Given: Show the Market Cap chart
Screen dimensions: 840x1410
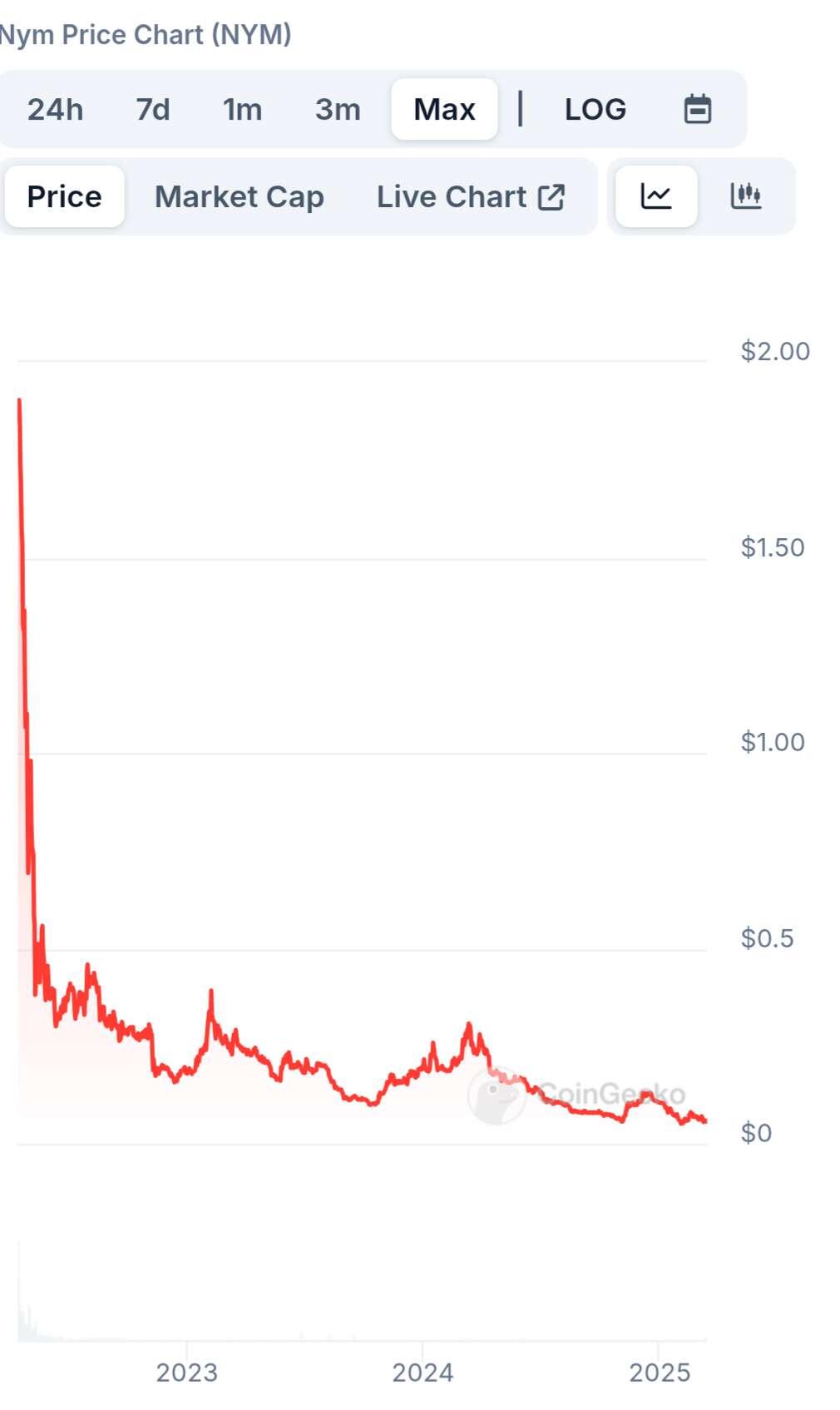Looking at the screenshot, I should (x=240, y=196).
